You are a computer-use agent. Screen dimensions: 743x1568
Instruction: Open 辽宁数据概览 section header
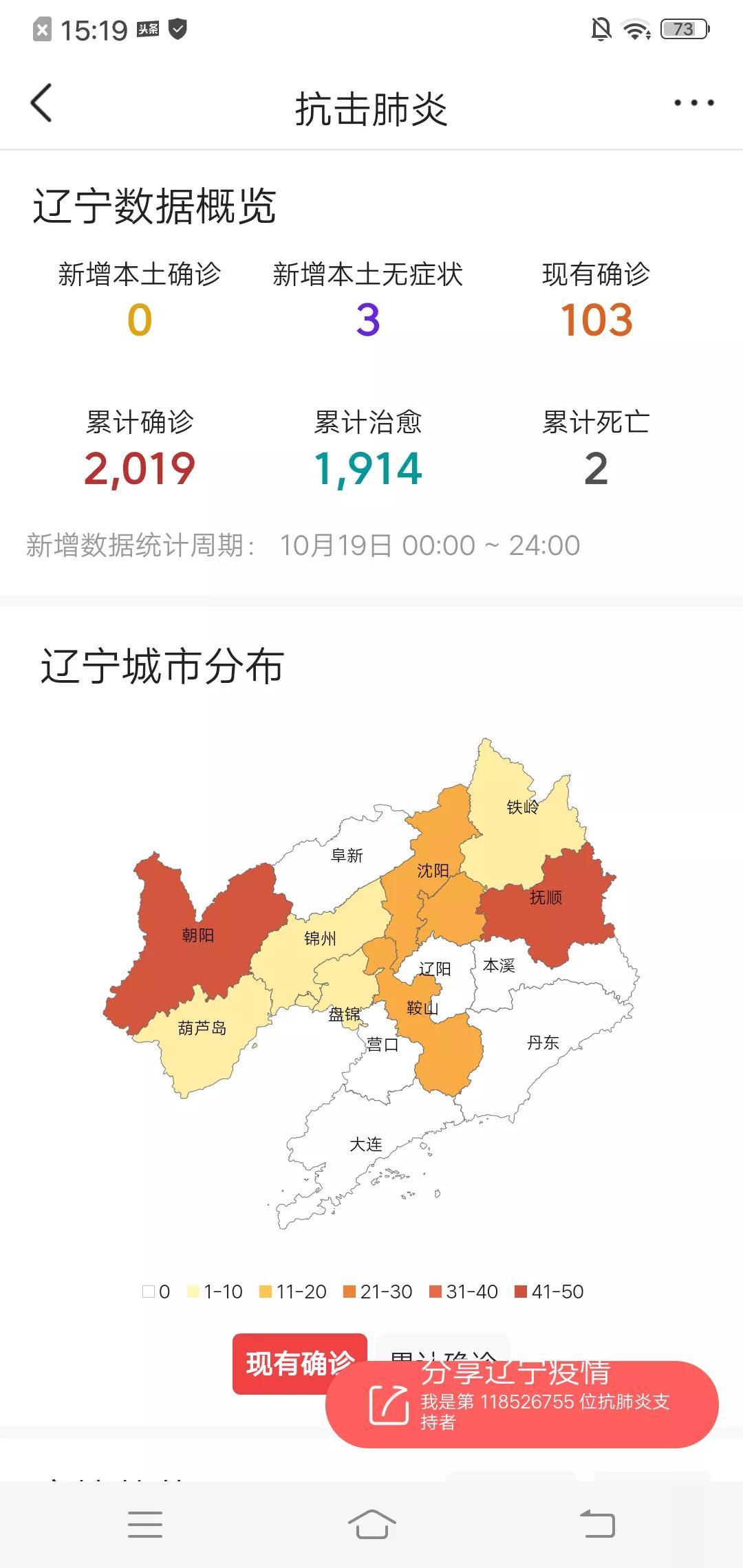[x=153, y=204]
